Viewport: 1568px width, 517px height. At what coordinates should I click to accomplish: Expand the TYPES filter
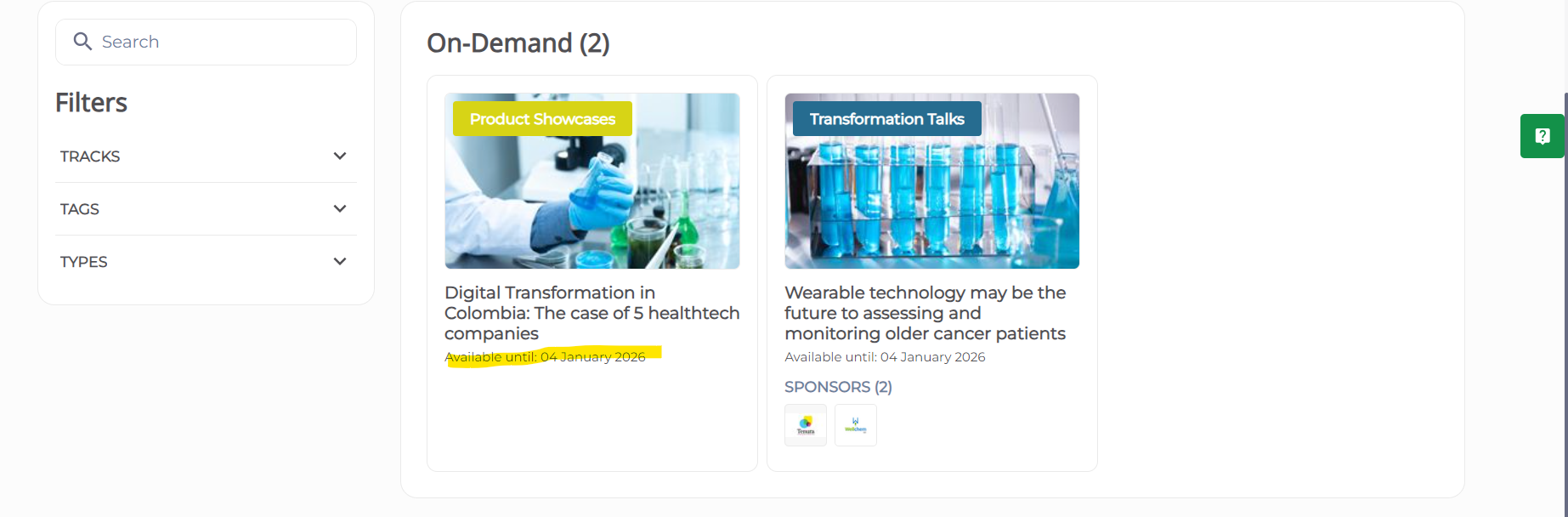point(205,262)
